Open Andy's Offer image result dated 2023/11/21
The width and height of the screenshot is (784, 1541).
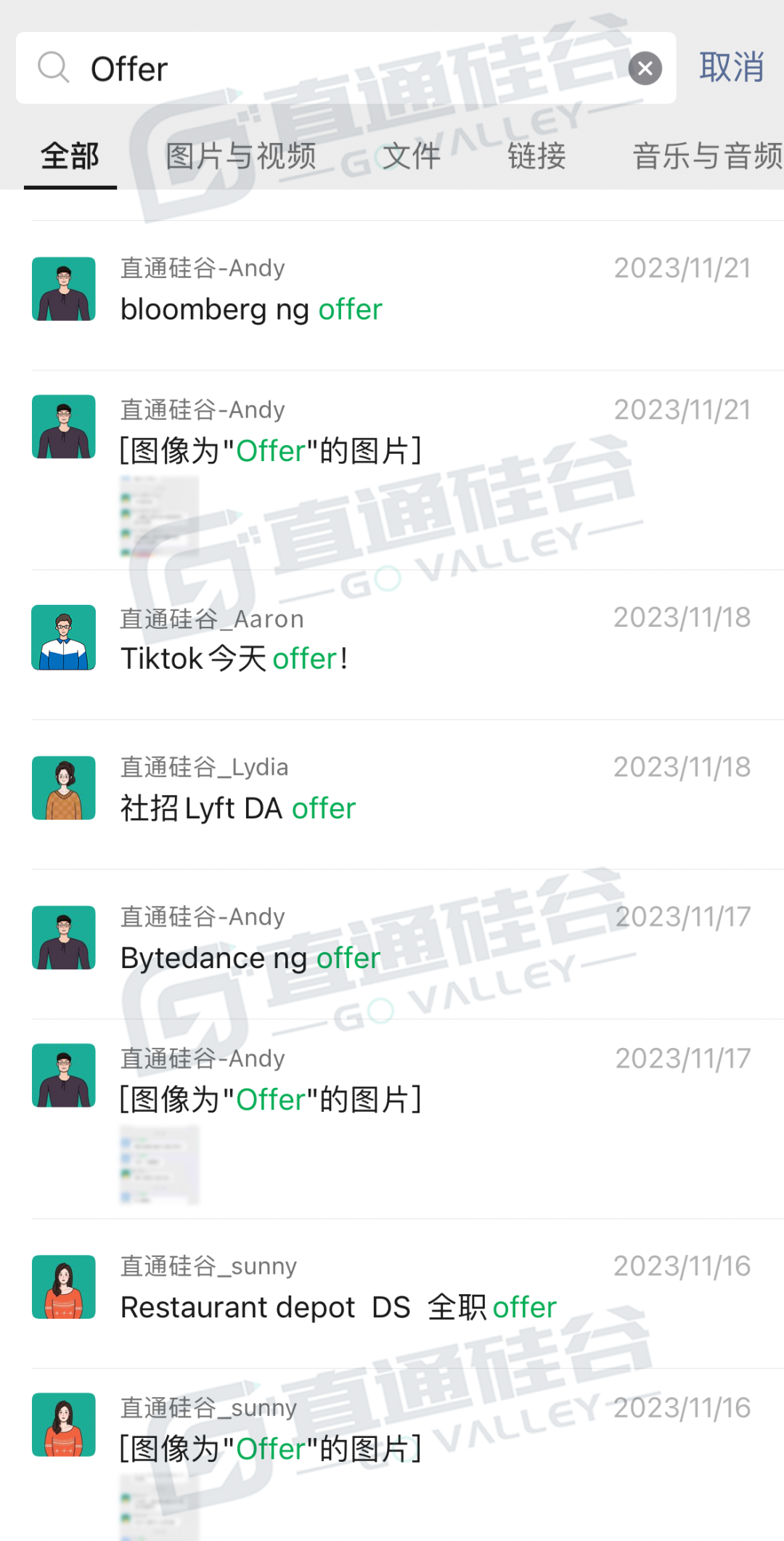pyautogui.click(x=392, y=471)
